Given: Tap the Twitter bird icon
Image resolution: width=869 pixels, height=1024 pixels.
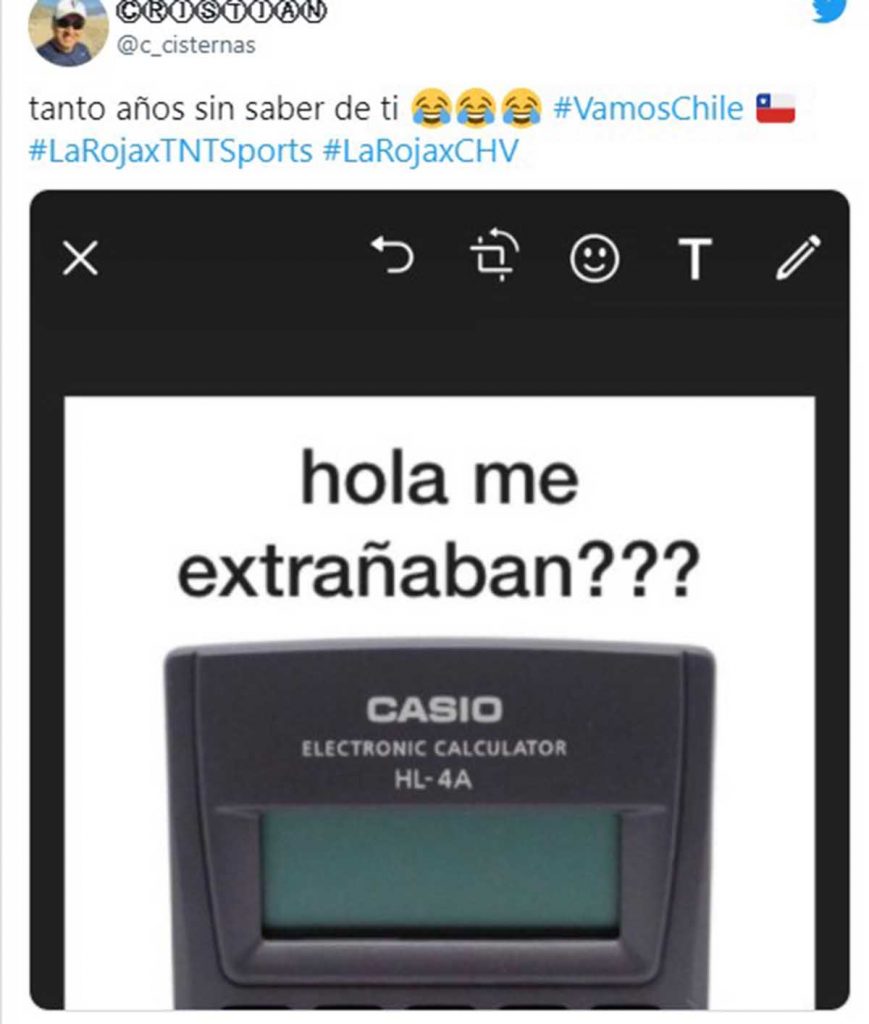Looking at the screenshot, I should pyautogui.click(x=829, y=10).
